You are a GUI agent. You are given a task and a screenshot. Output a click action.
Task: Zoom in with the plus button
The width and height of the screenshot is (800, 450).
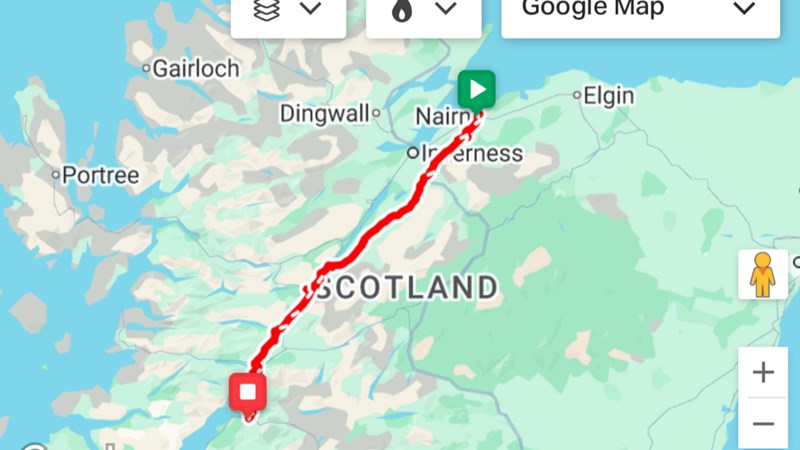click(763, 373)
